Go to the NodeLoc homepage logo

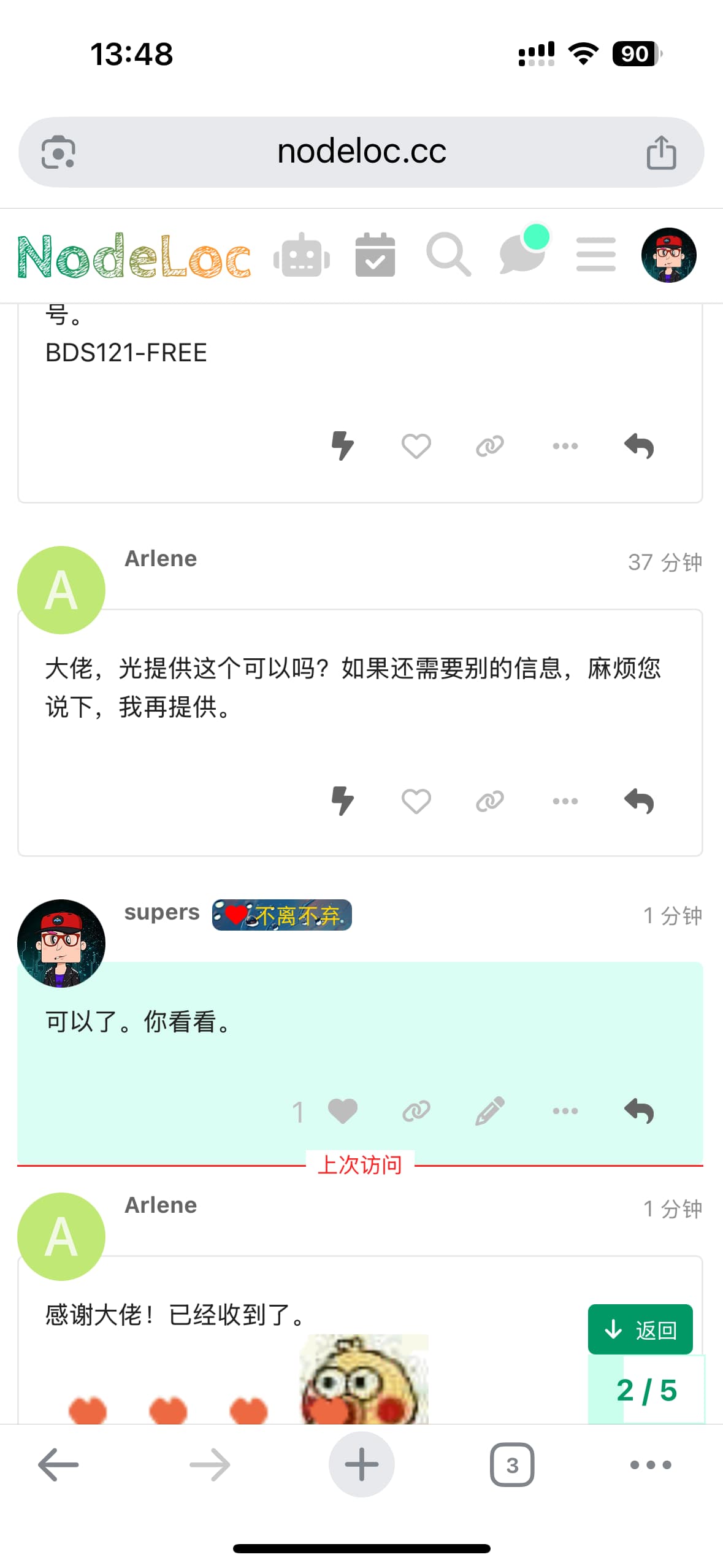click(134, 256)
